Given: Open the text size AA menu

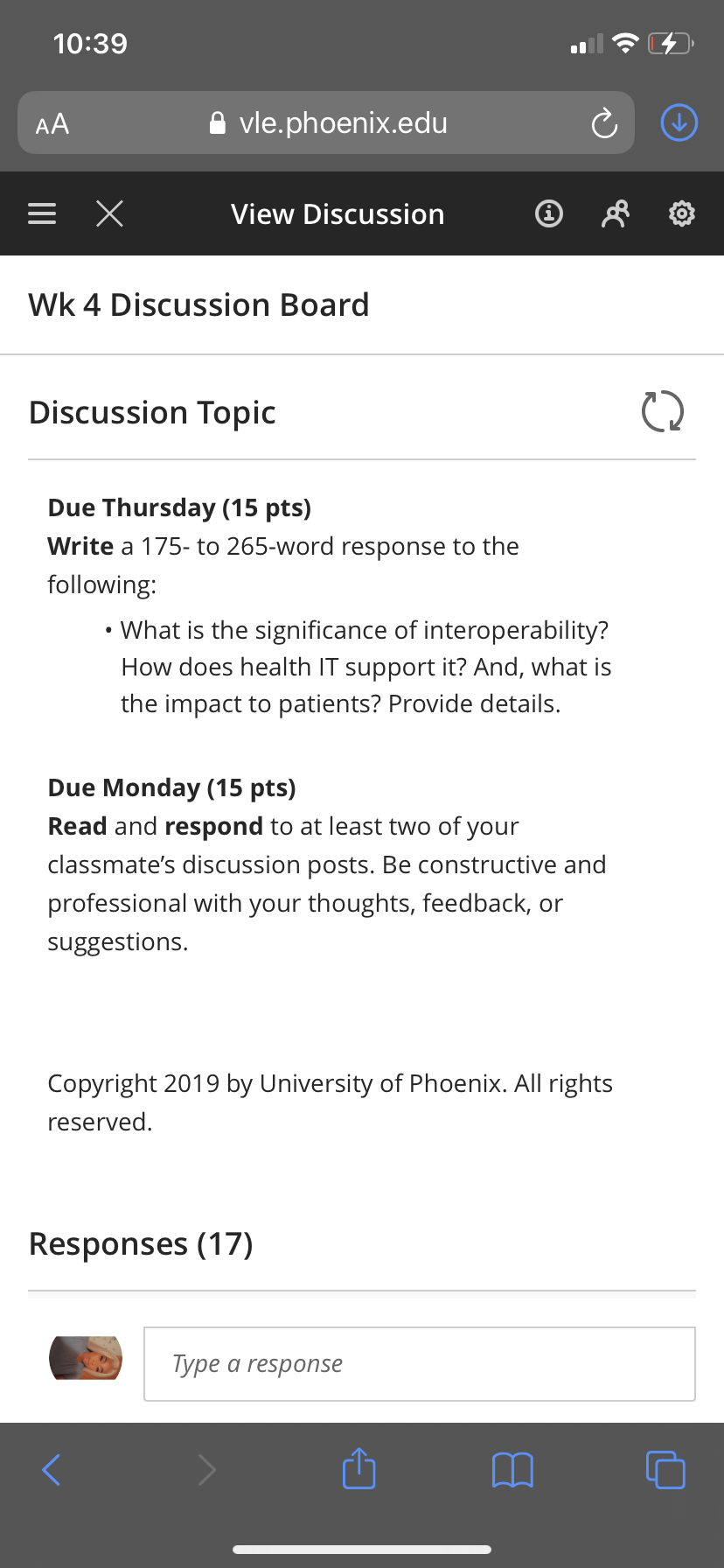Looking at the screenshot, I should coord(52,123).
